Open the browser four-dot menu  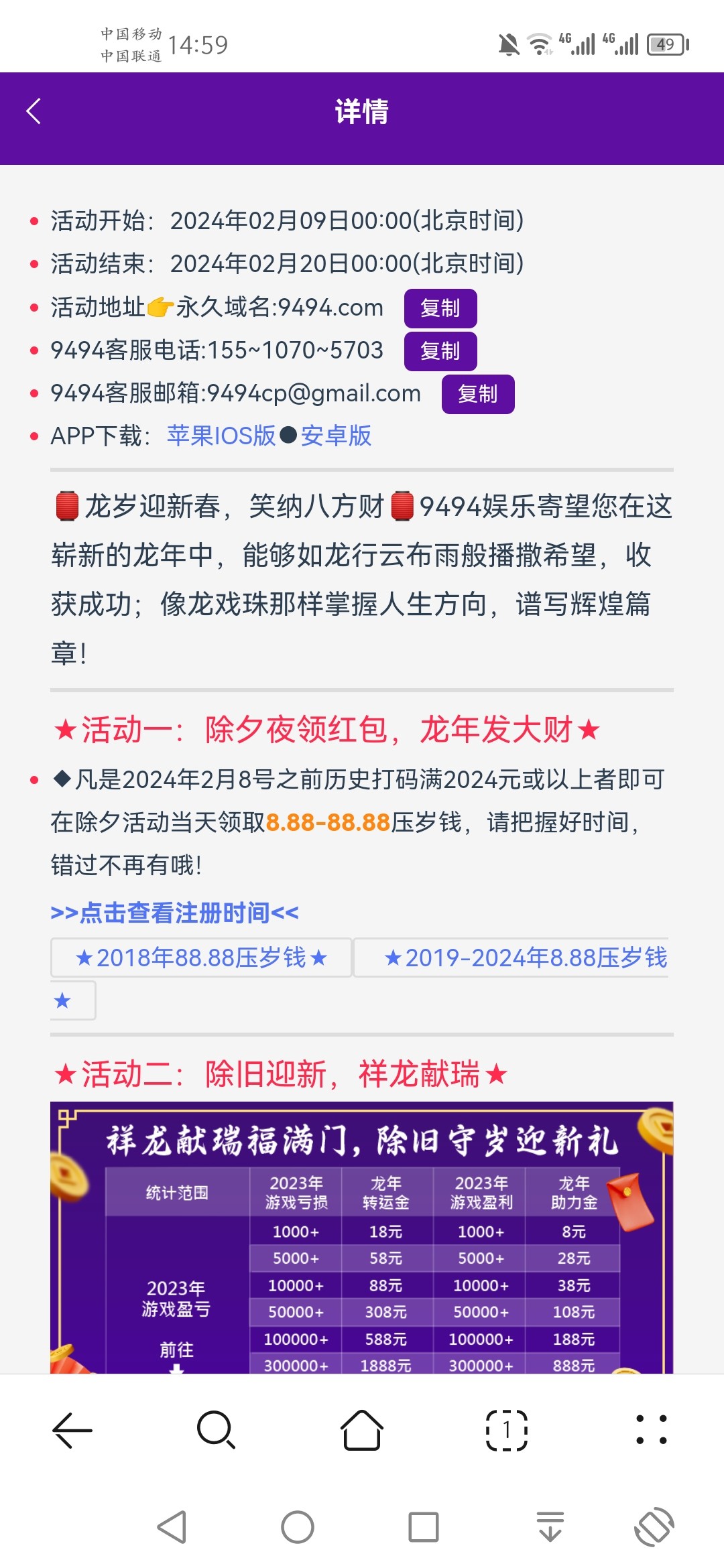(x=651, y=1430)
